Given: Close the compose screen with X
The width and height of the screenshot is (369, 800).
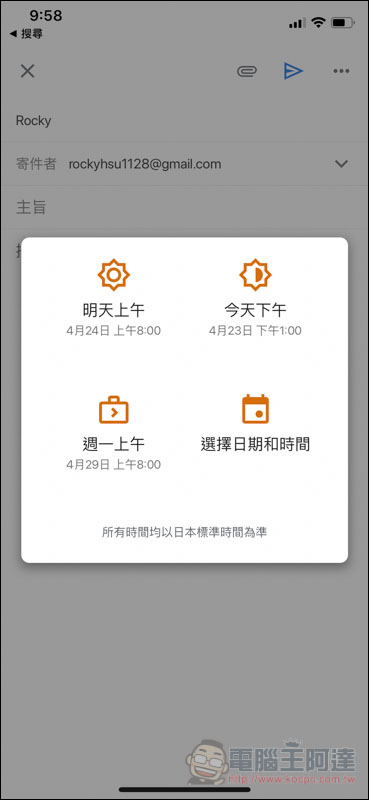Looking at the screenshot, I should [x=27, y=71].
